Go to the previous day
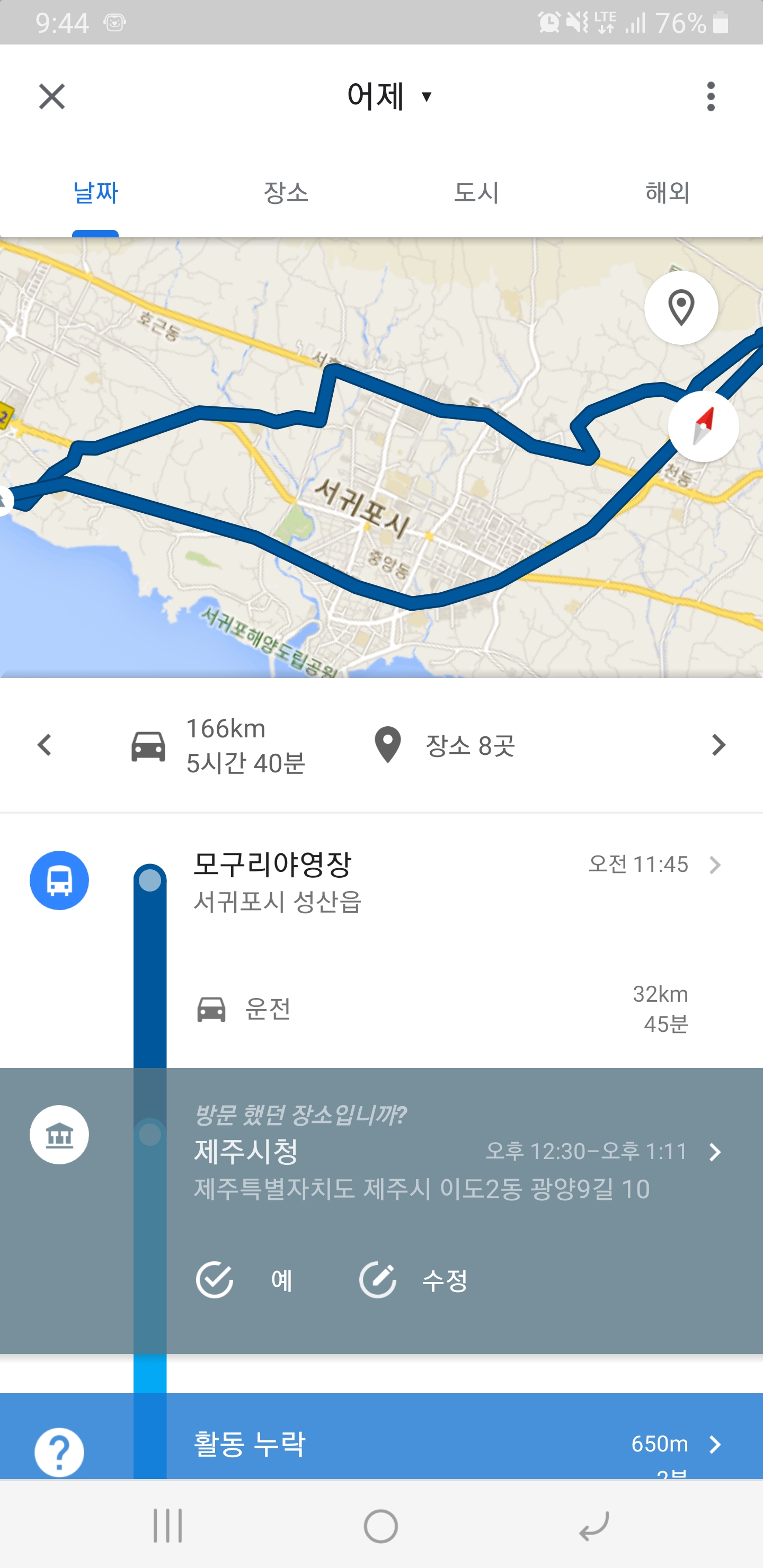763x1568 pixels. 45,745
